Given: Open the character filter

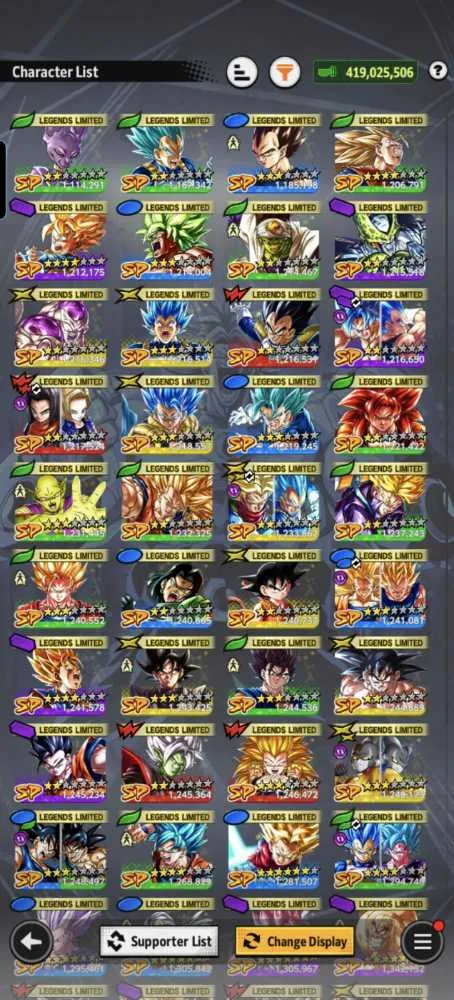Looking at the screenshot, I should [285, 72].
